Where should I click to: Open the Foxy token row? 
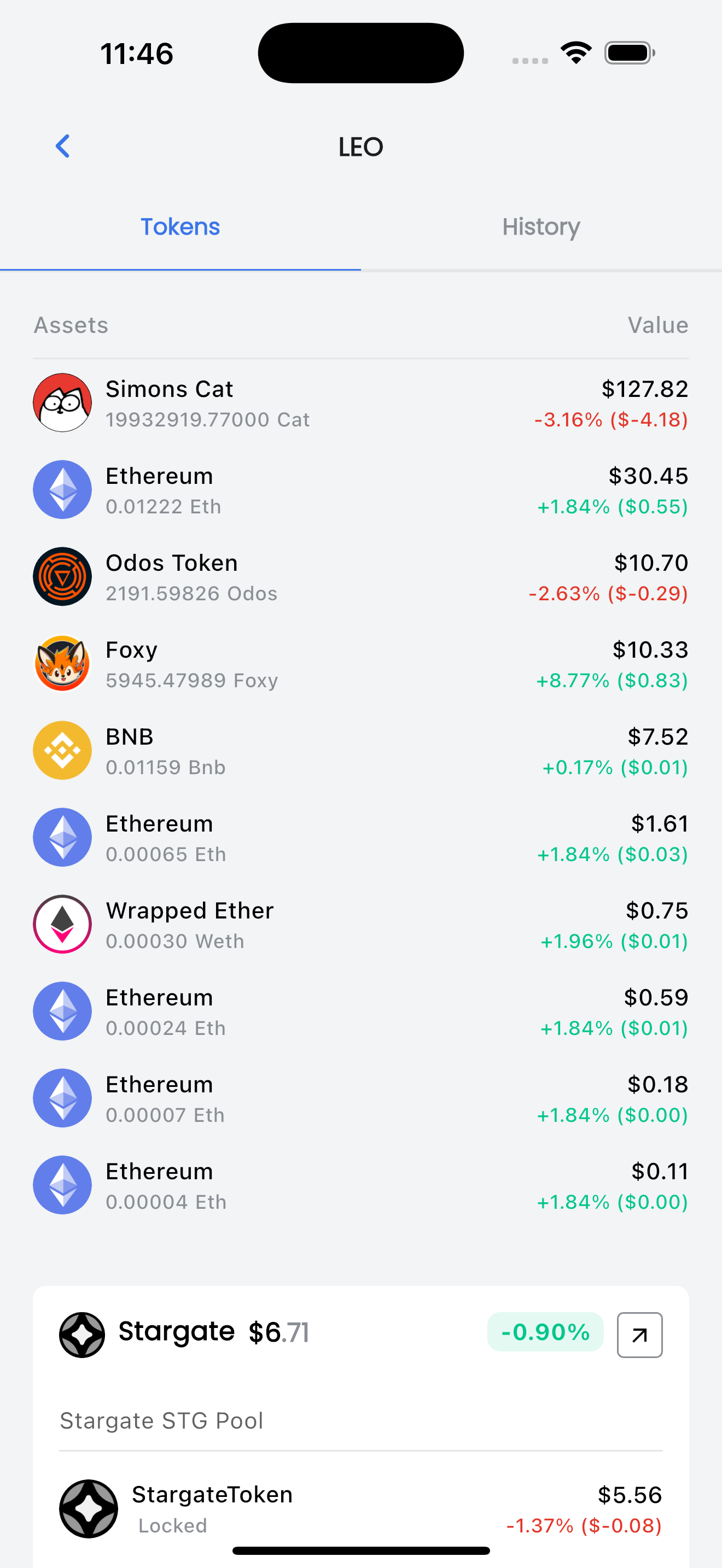point(360,664)
